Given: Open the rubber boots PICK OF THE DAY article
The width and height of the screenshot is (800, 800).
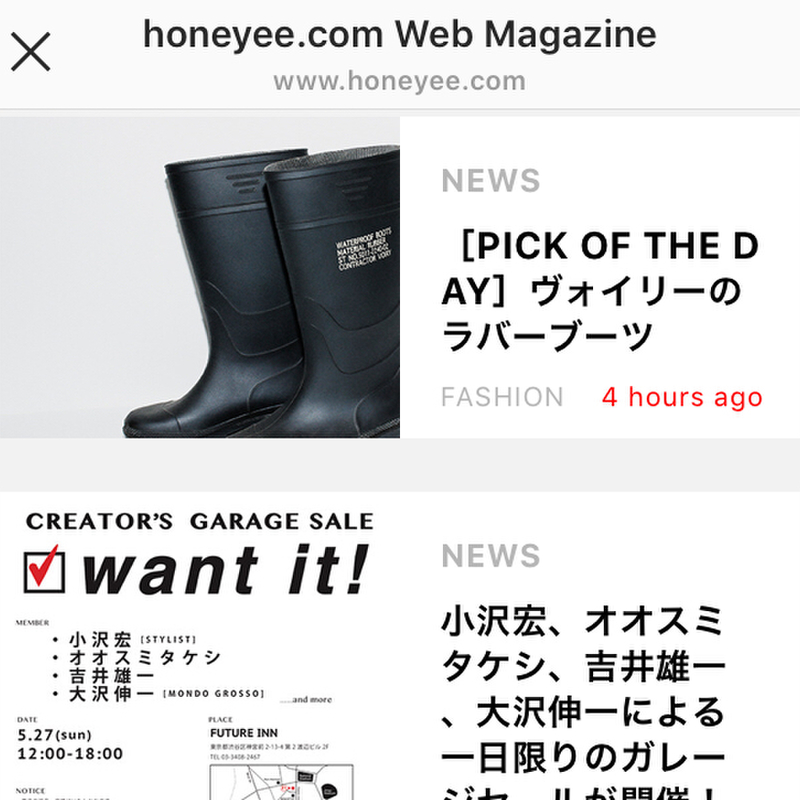Looking at the screenshot, I should [x=592, y=293].
